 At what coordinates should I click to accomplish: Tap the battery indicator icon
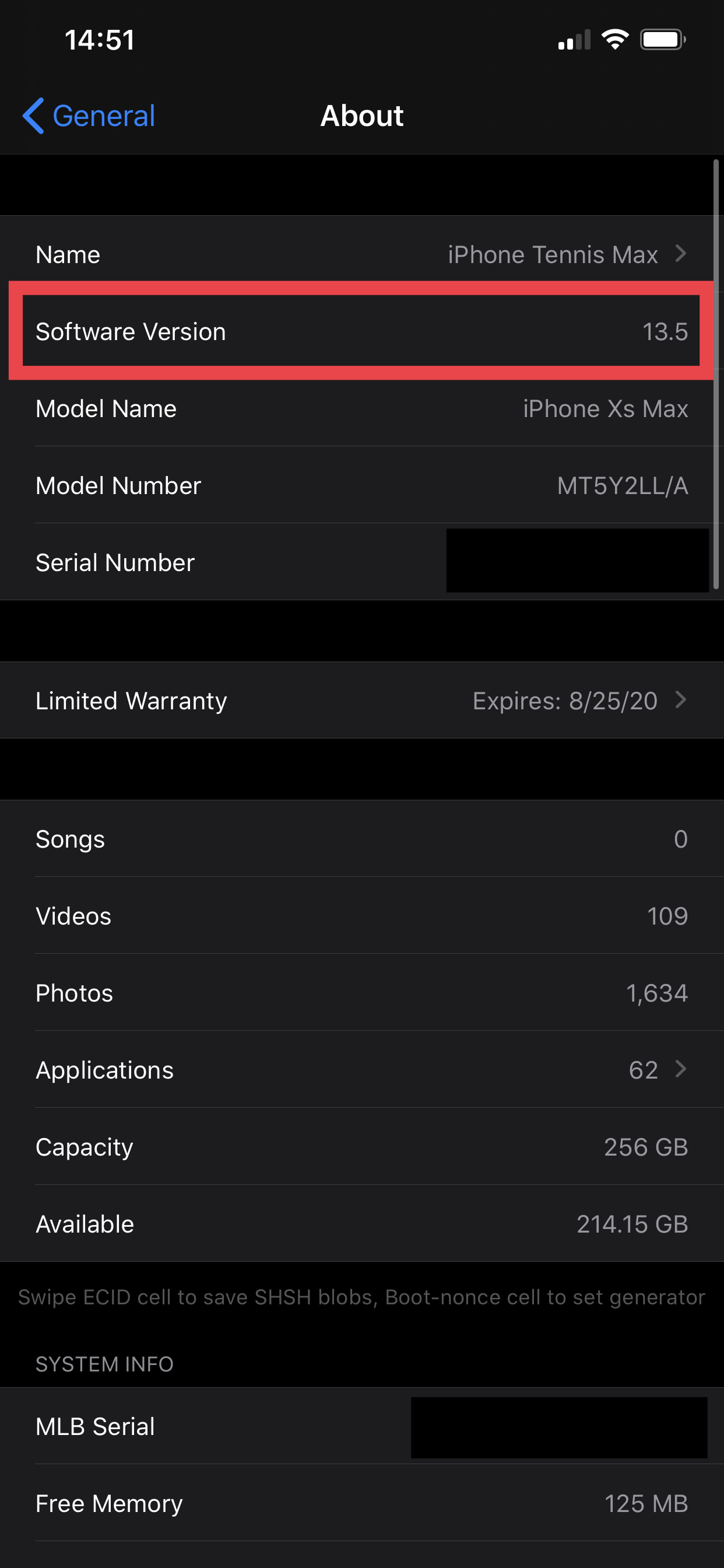663,38
